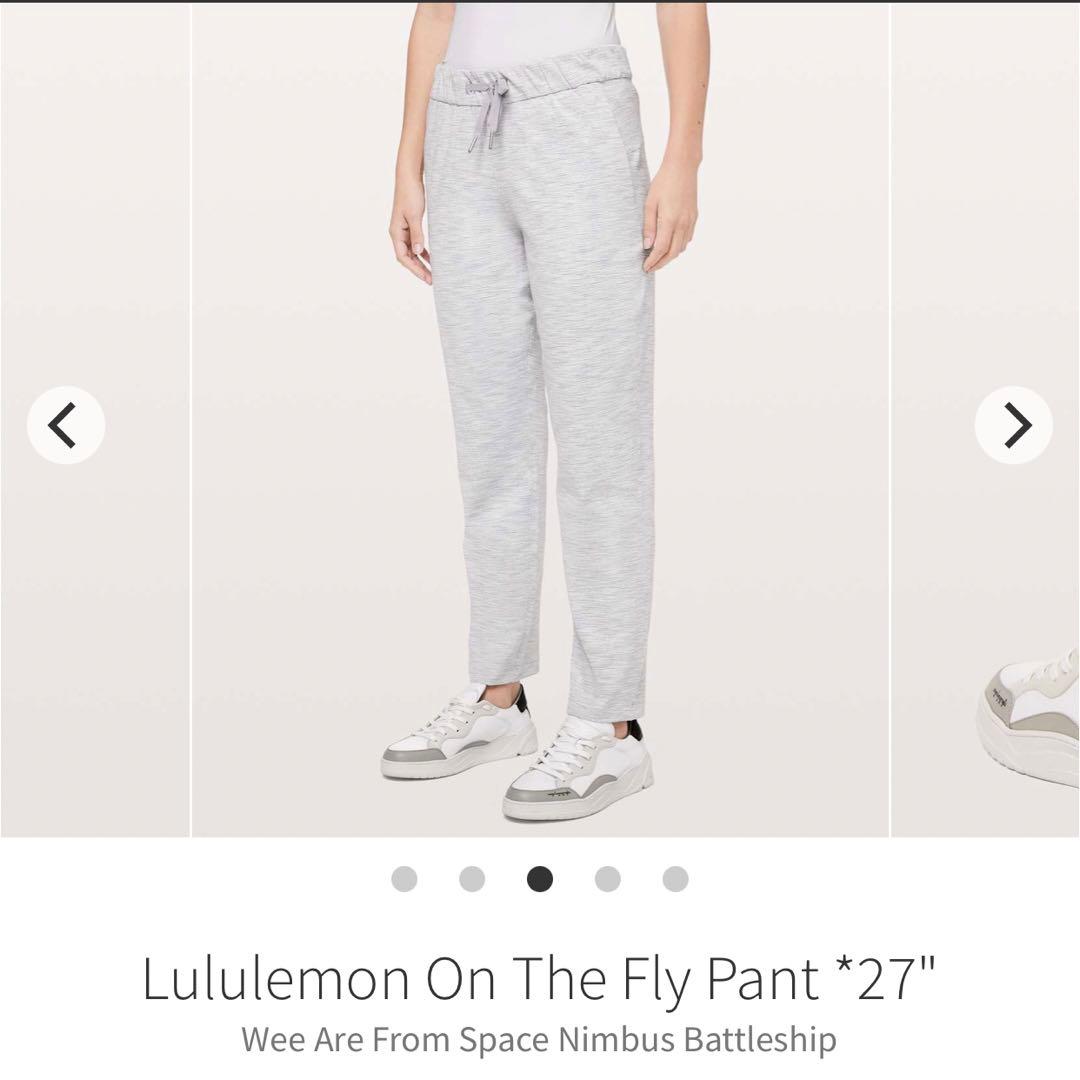This screenshot has height=1080, width=1080.
Task: Go to the previous product image
Action: 66,425
